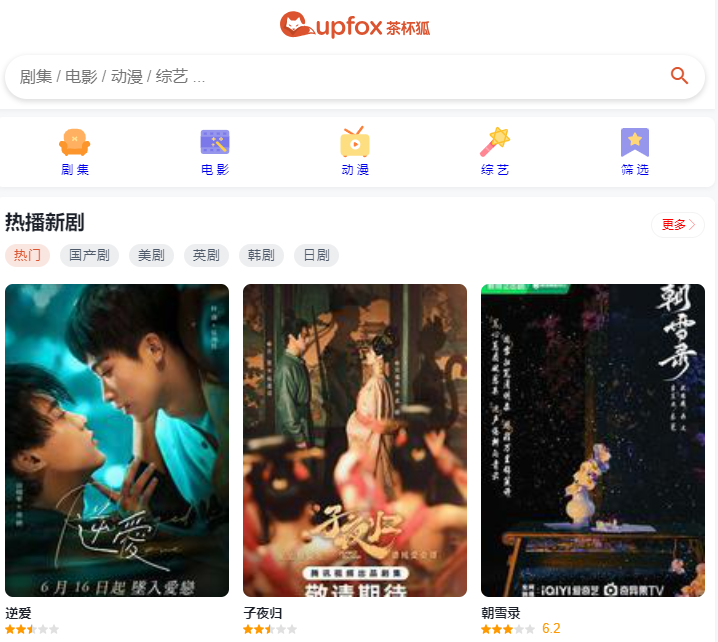Switch to the 综艺 section
718x642 pixels.
(495, 152)
